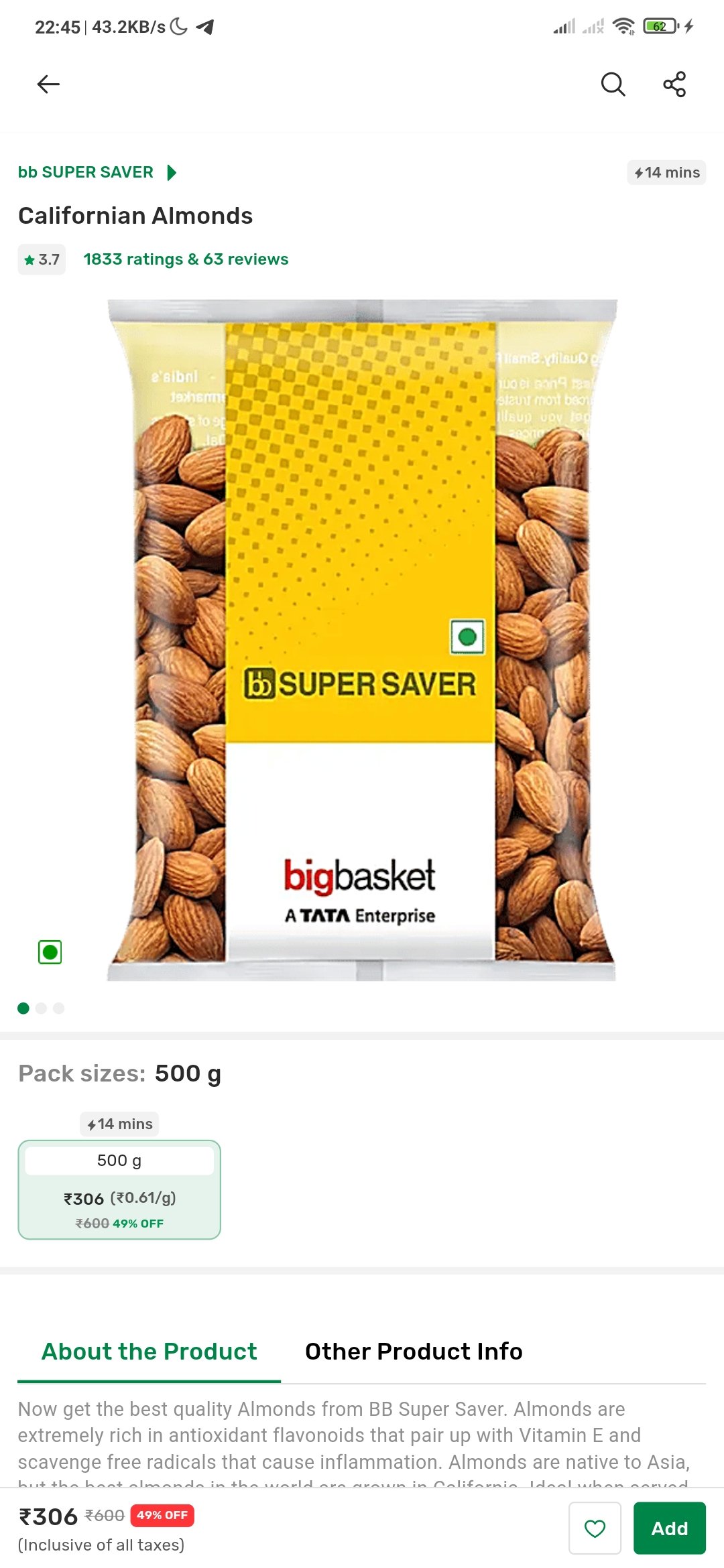Add almonds to basket
The image size is (724, 1568).
coord(670,1528)
